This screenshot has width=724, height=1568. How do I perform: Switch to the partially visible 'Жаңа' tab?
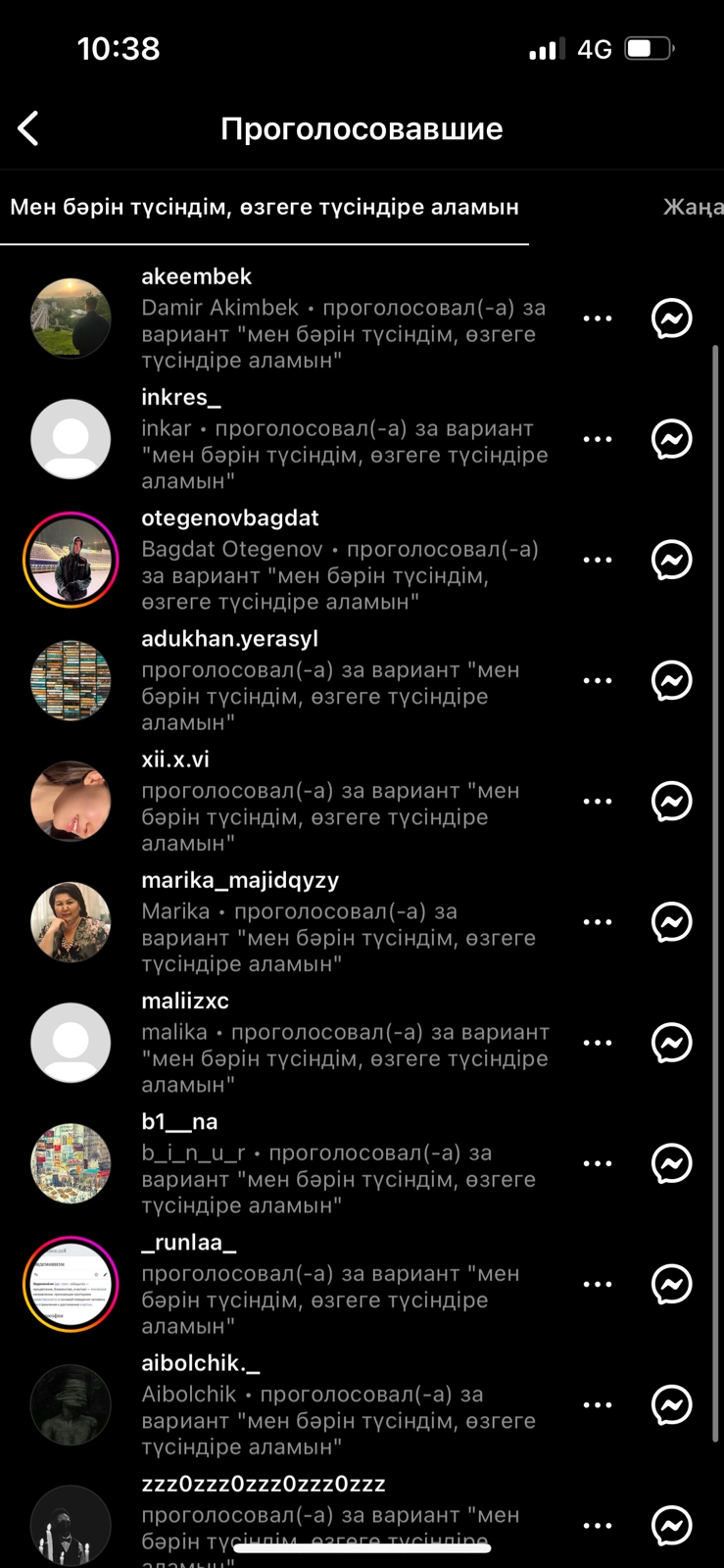click(692, 207)
